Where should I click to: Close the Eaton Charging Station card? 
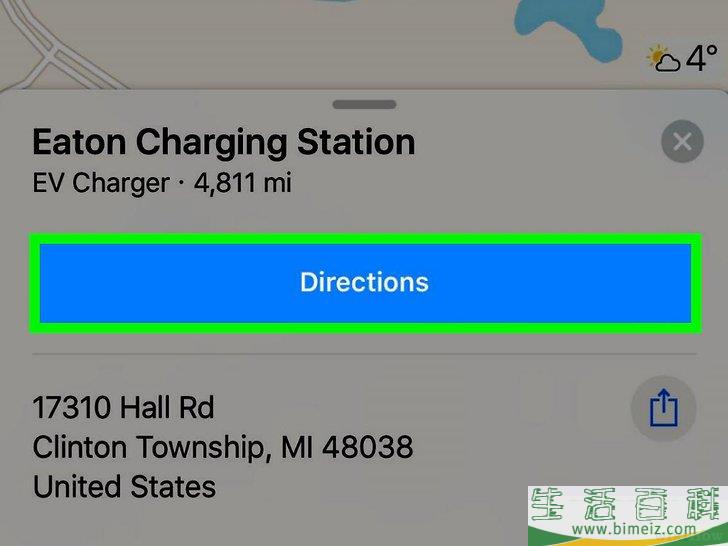[x=682, y=143]
